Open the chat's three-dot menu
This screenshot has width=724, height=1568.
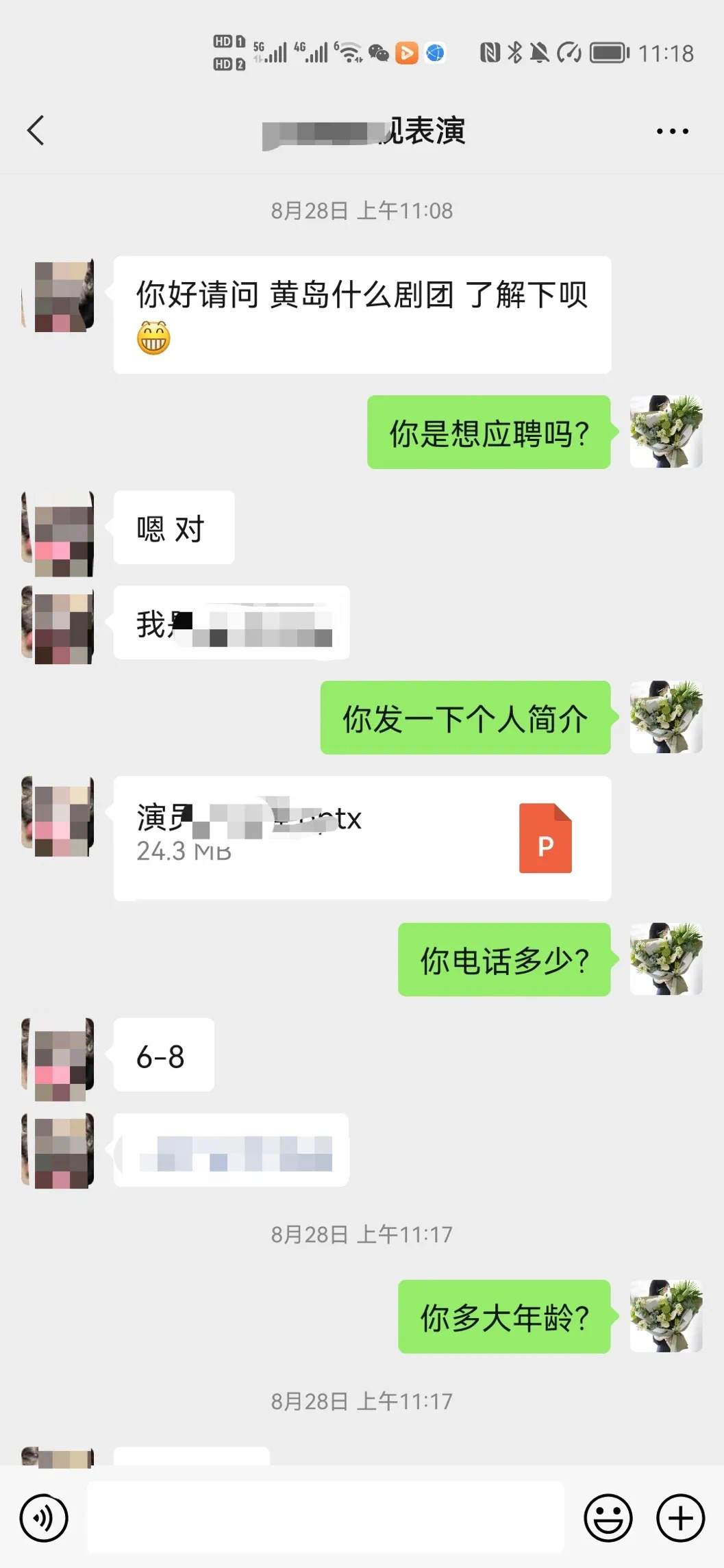(672, 131)
